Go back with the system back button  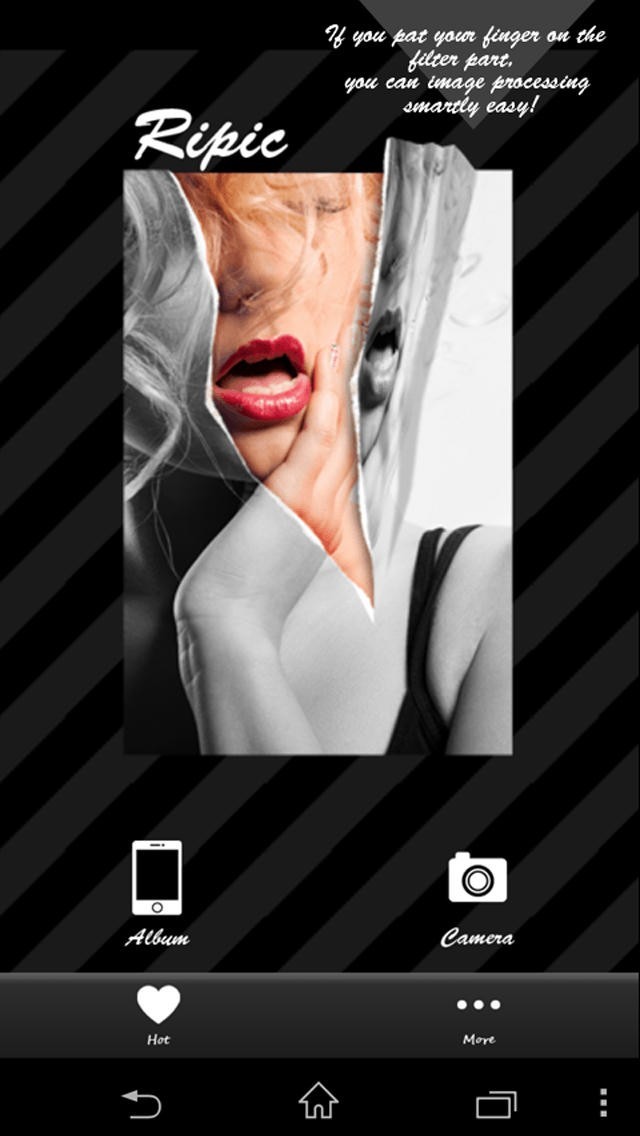tap(142, 1103)
